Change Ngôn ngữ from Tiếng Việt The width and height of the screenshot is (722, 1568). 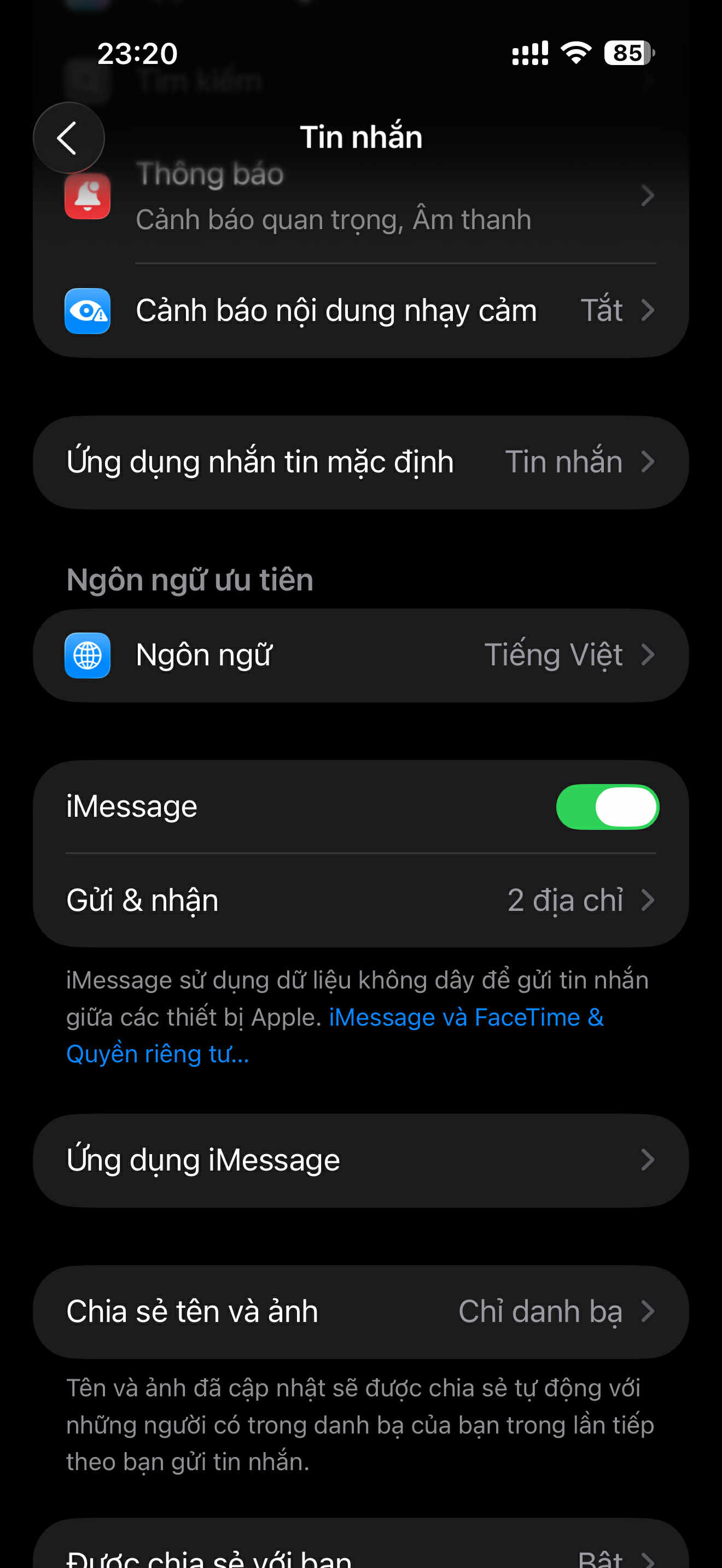pyautogui.click(x=360, y=656)
